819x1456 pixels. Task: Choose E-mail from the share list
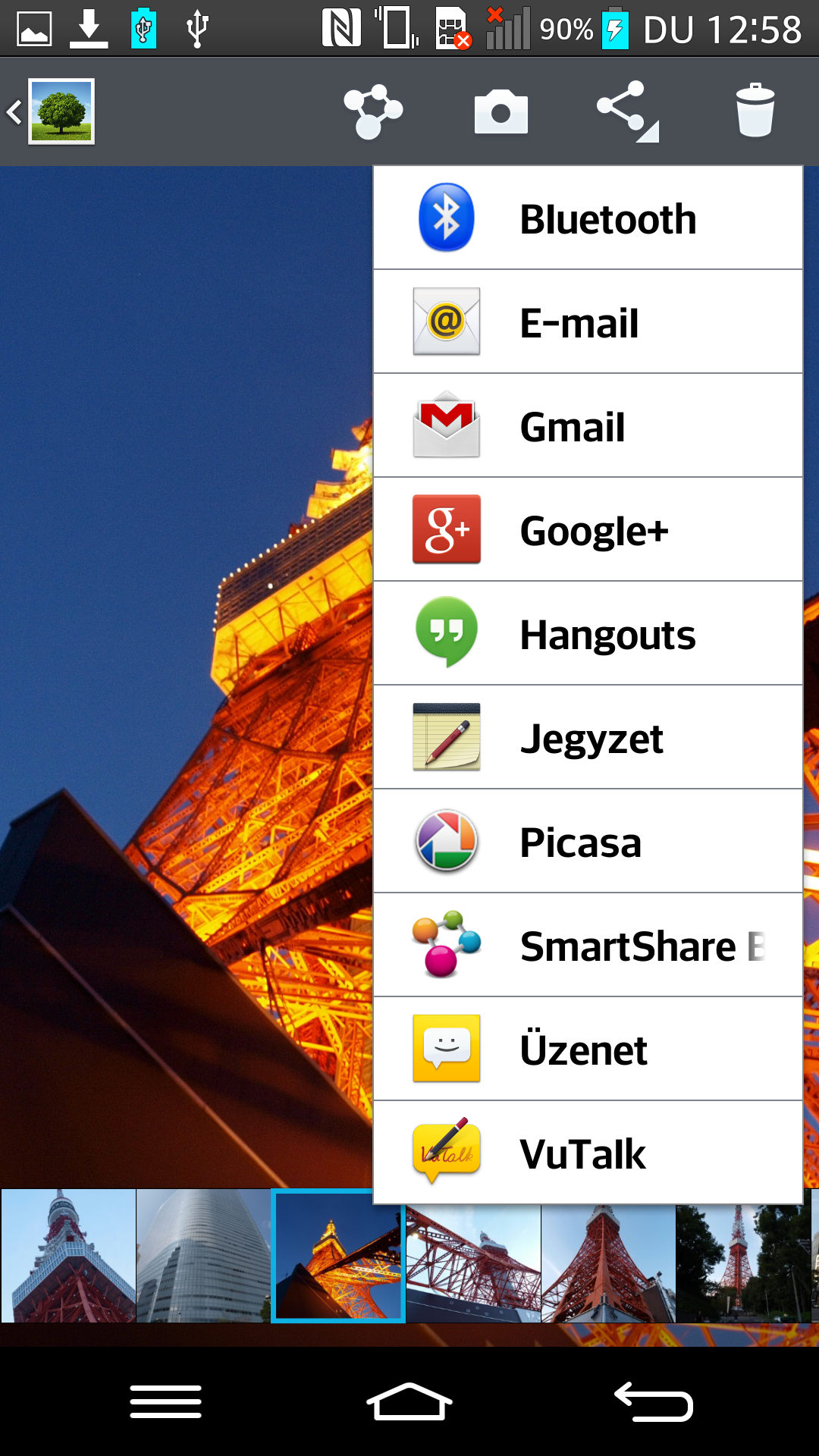coord(588,322)
